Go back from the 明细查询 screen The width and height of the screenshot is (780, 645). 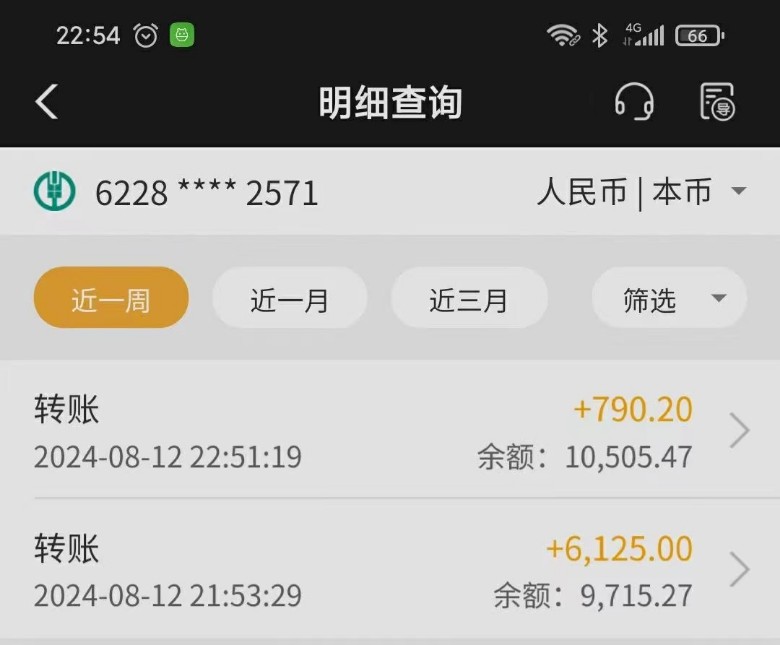coord(47,102)
